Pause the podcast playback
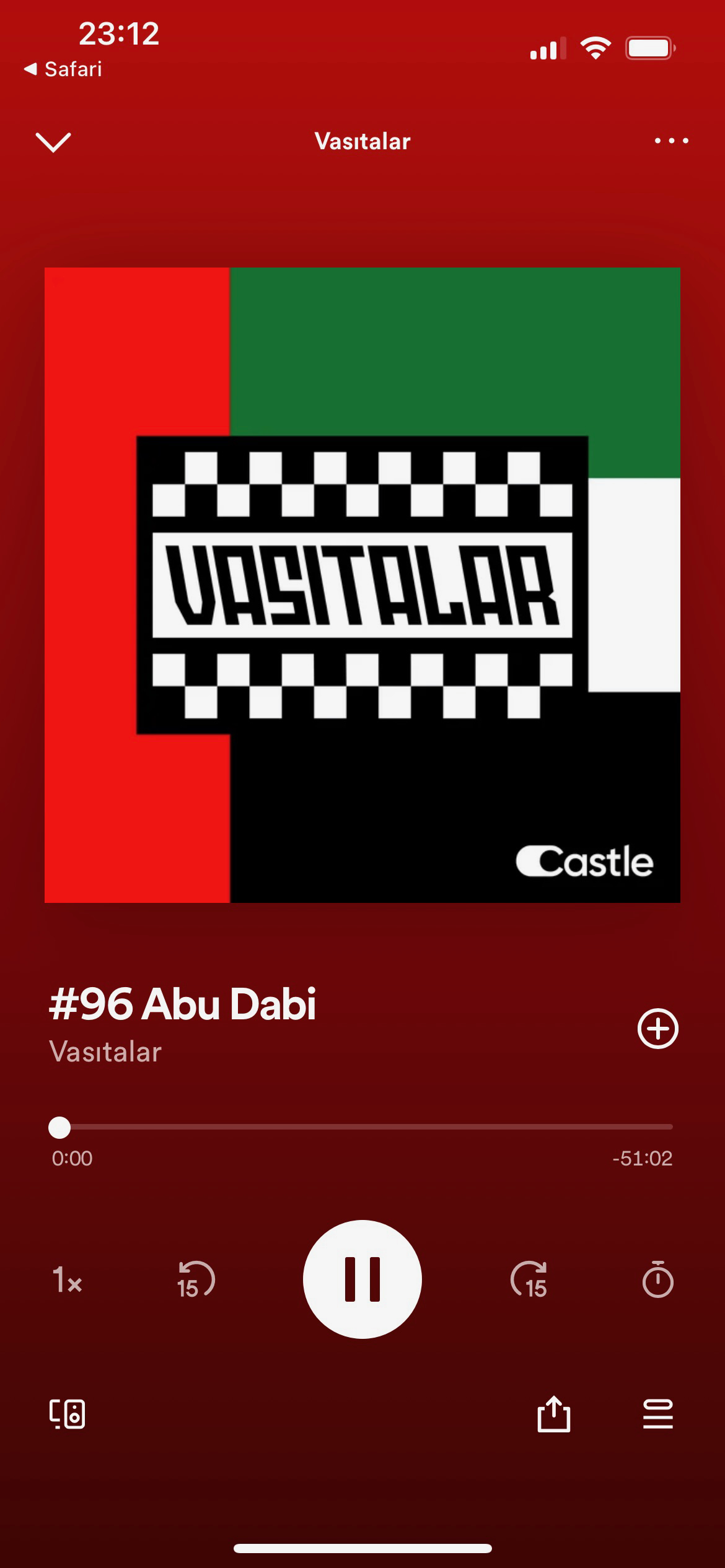This screenshot has width=725, height=1568. pyautogui.click(x=362, y=1279)
